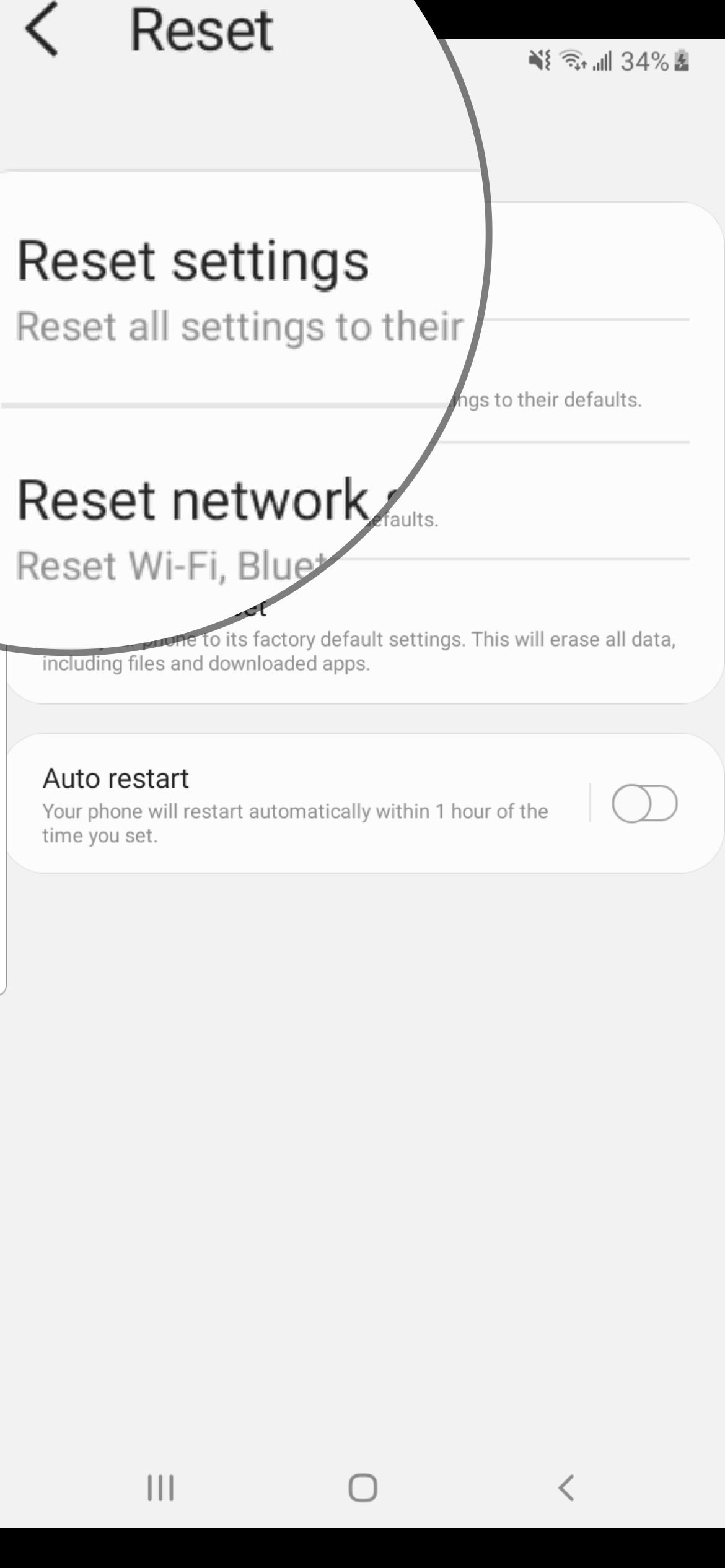Open recent apps from navigation bar
This screenshot has height=1568, width=725.
coord(160,1487)
